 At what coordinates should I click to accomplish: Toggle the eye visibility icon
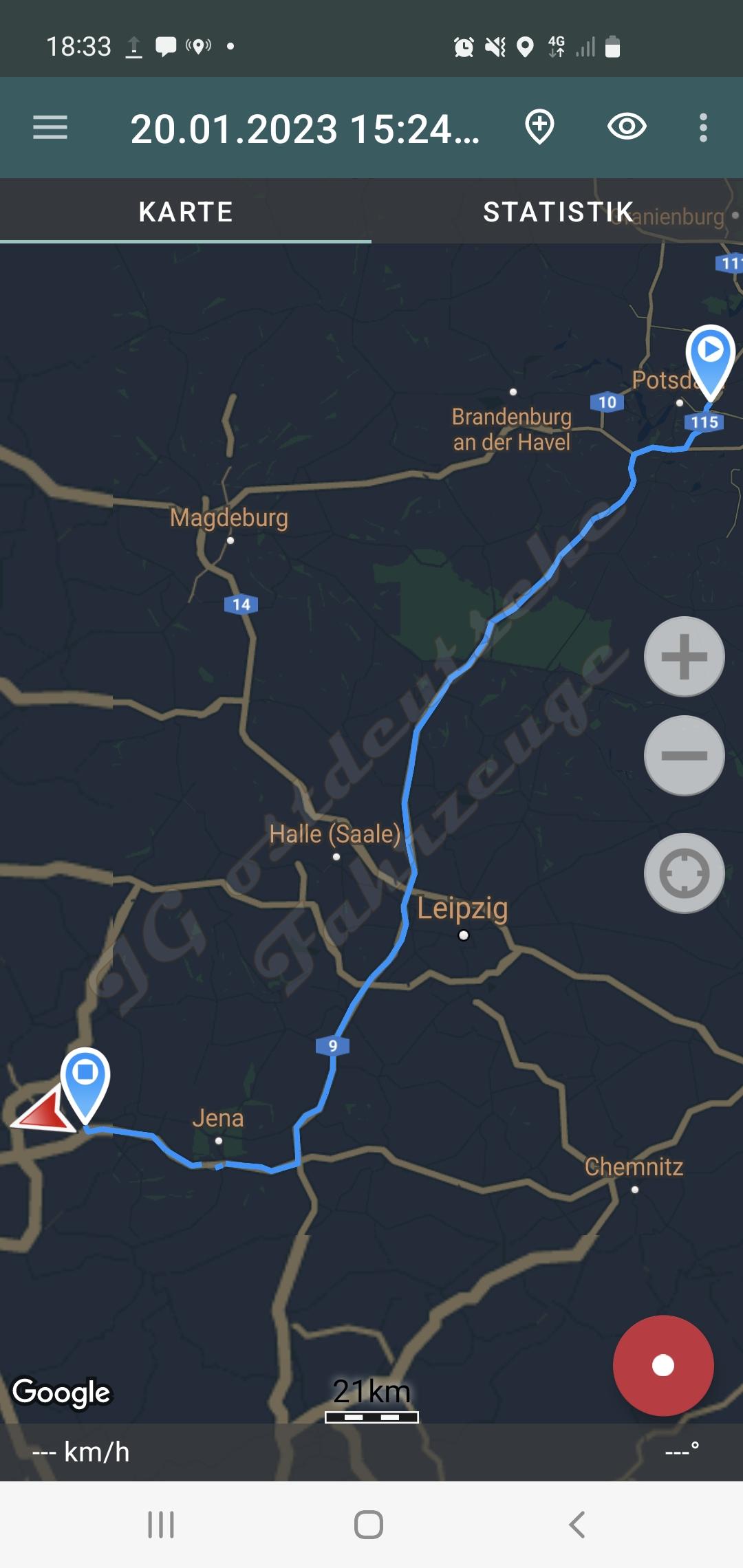pos(627,127)
